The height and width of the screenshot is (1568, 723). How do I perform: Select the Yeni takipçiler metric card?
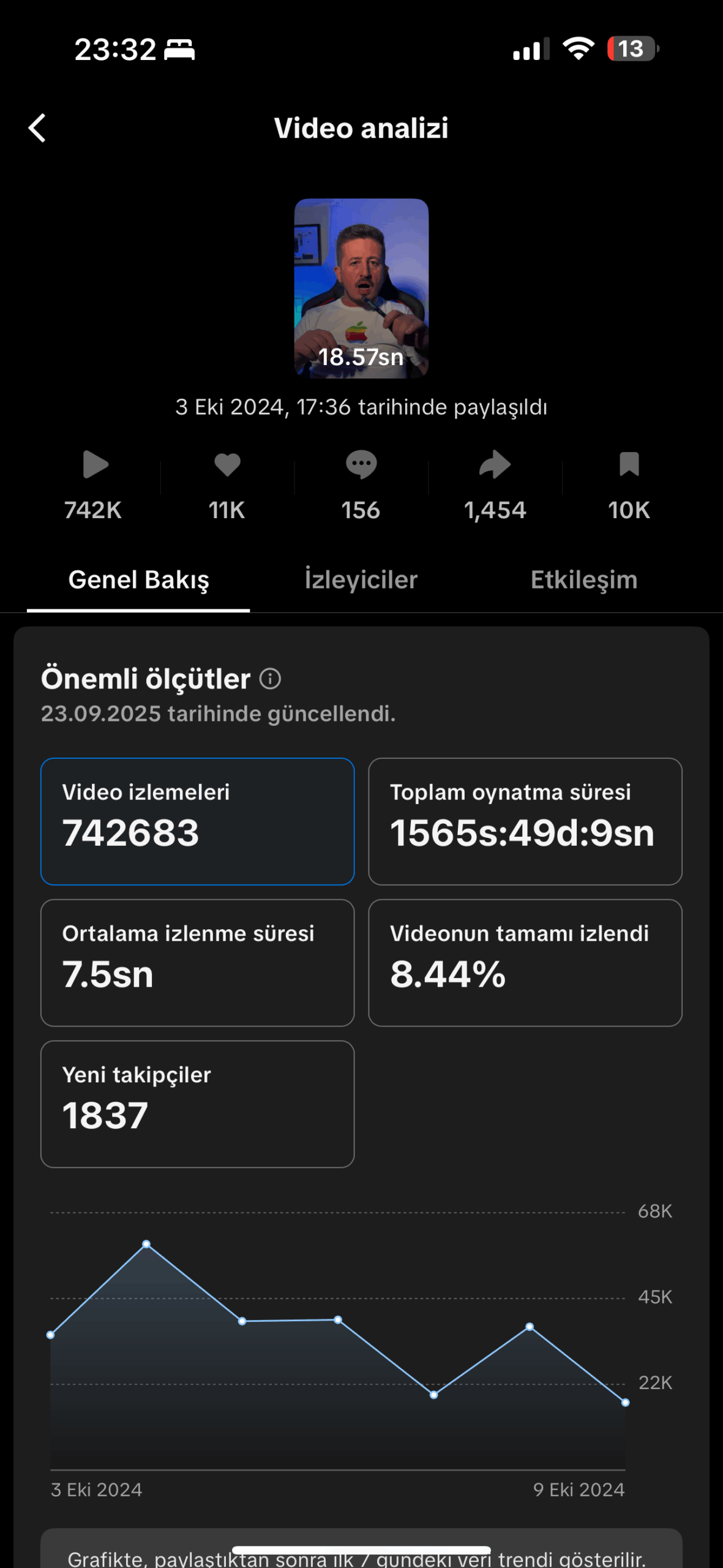click(197, 1104)
